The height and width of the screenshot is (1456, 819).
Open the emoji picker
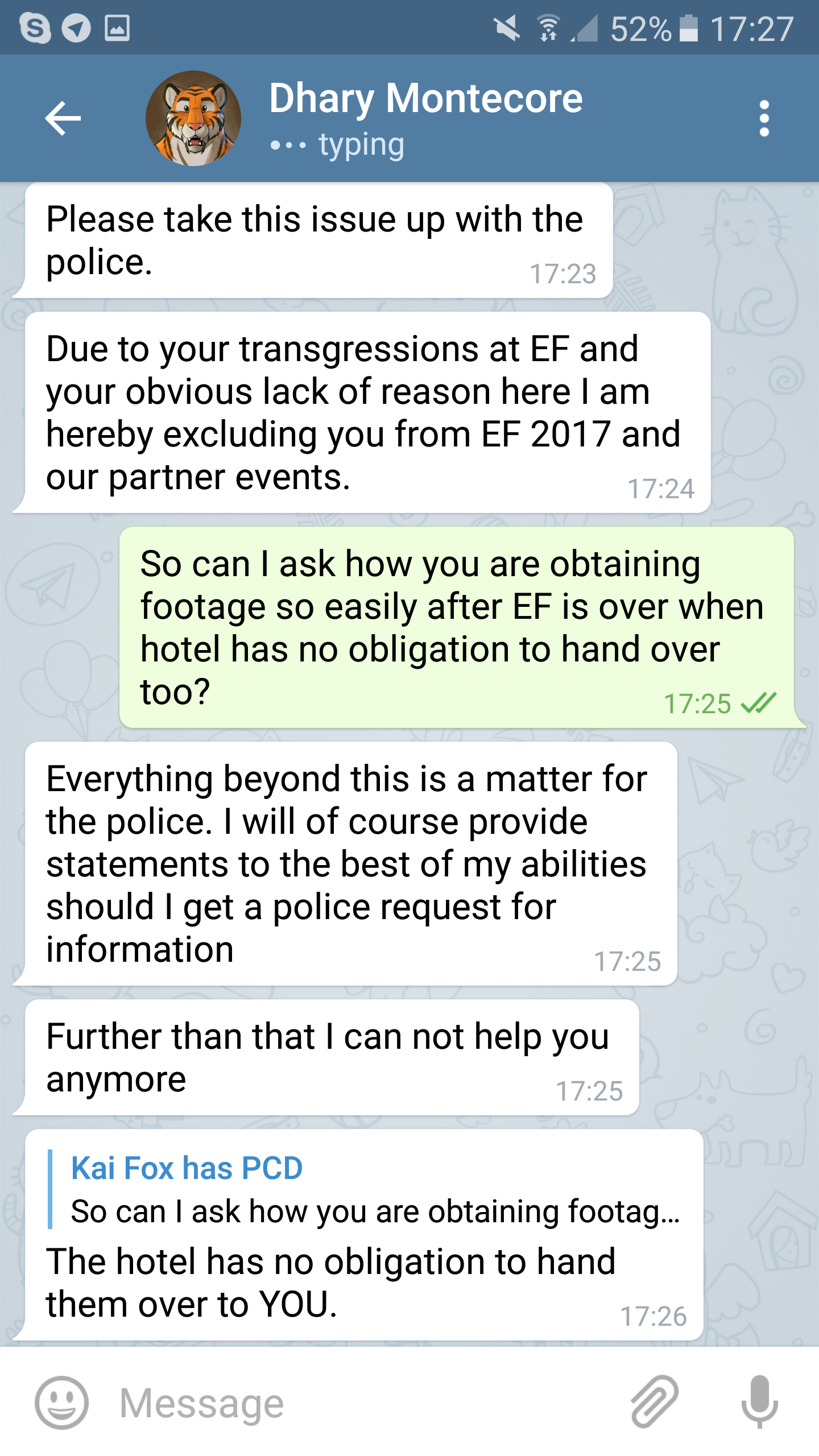(61, 1403)
